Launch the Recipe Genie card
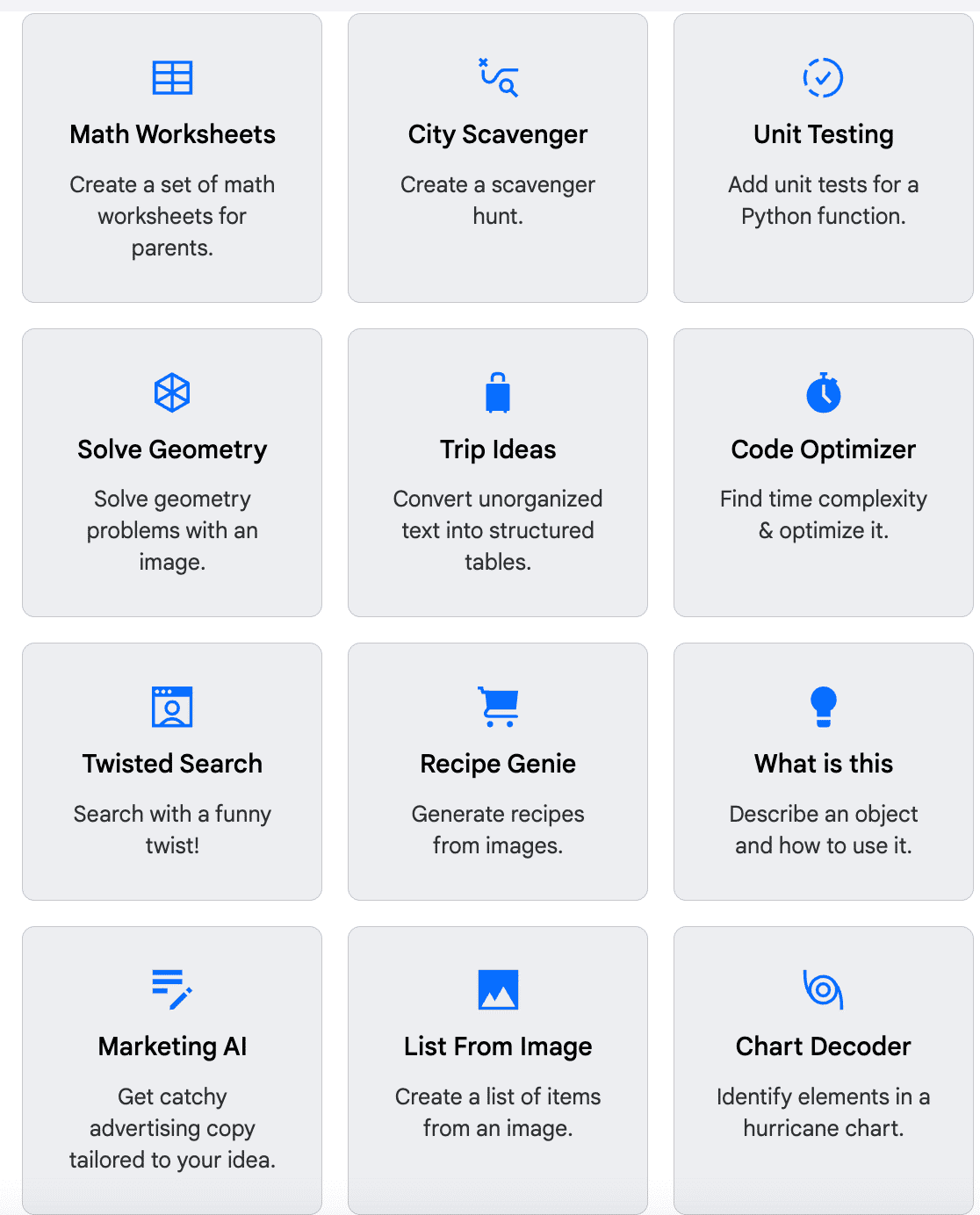The width and height of the screenshot is (980, 1215). tap(498, 771)
